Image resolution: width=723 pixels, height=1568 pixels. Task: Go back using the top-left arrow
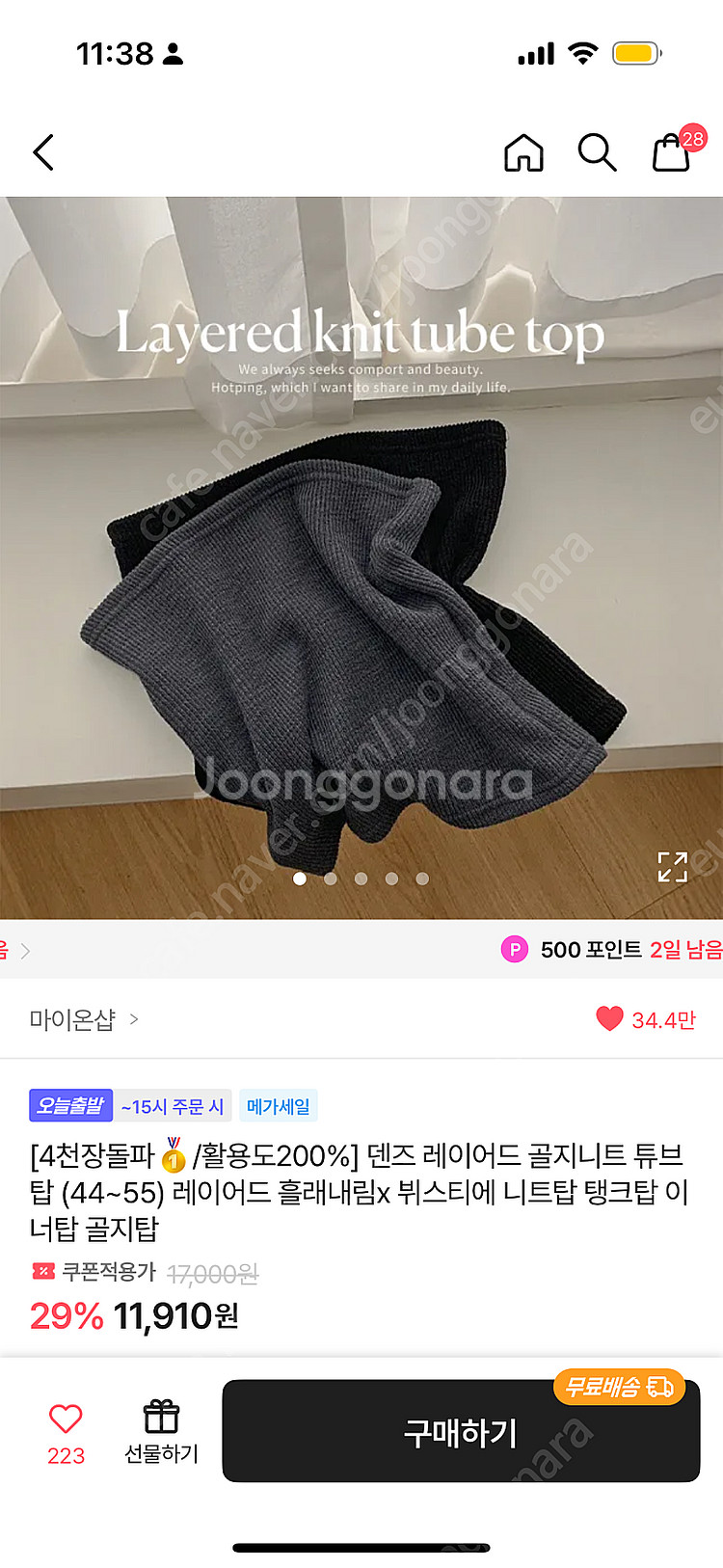(43, 152)
